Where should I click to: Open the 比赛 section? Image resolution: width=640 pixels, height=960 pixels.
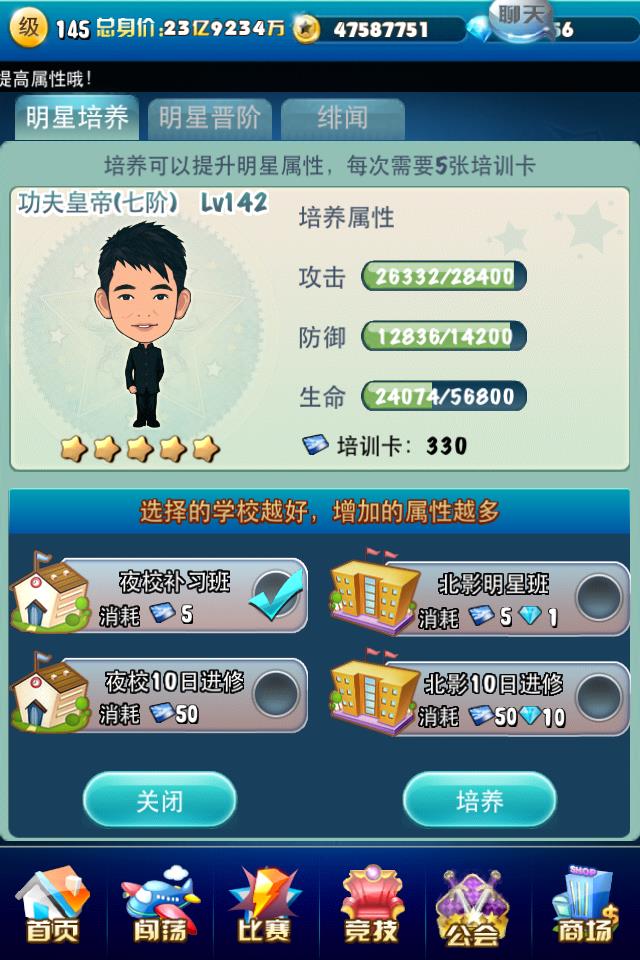coord(265,905)
